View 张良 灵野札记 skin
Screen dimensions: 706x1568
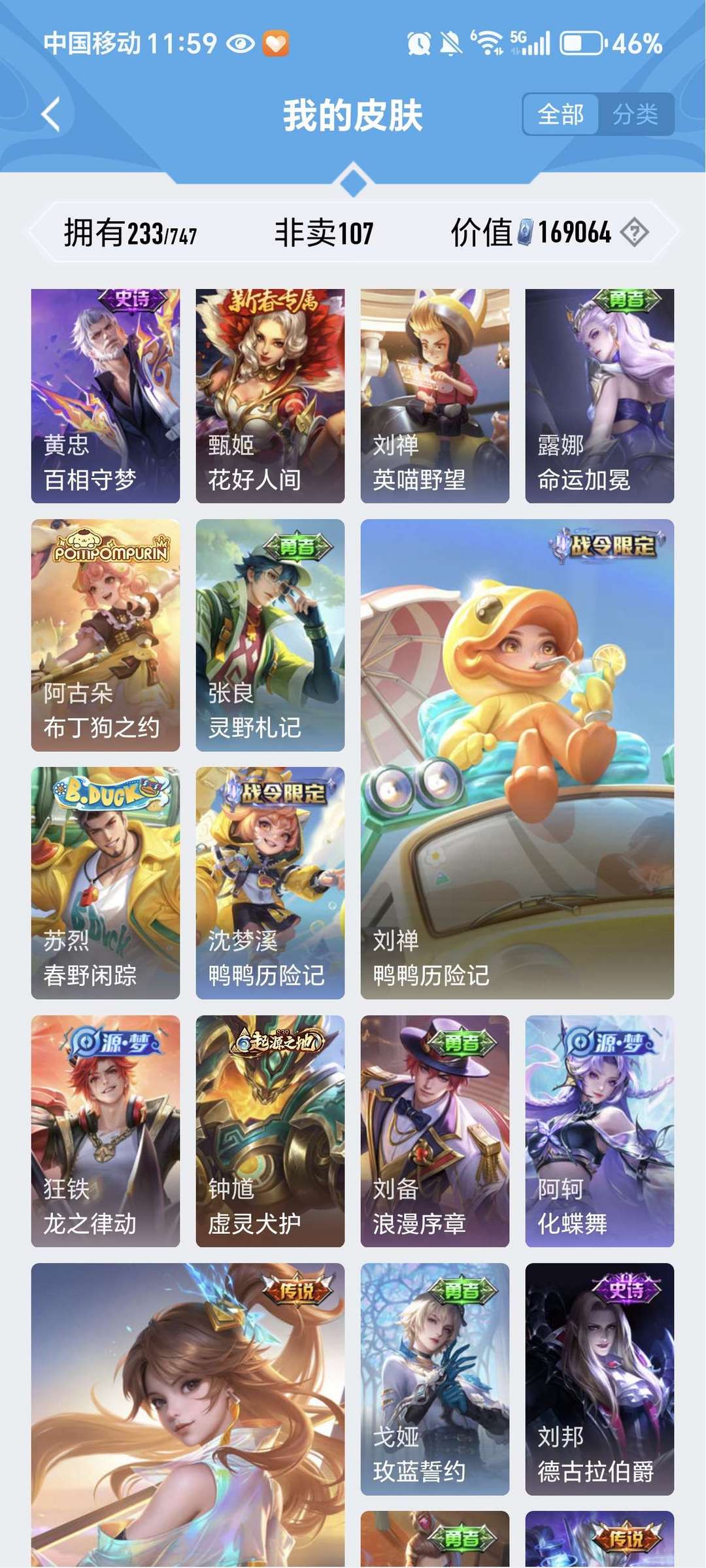click(x=270, y=635)
